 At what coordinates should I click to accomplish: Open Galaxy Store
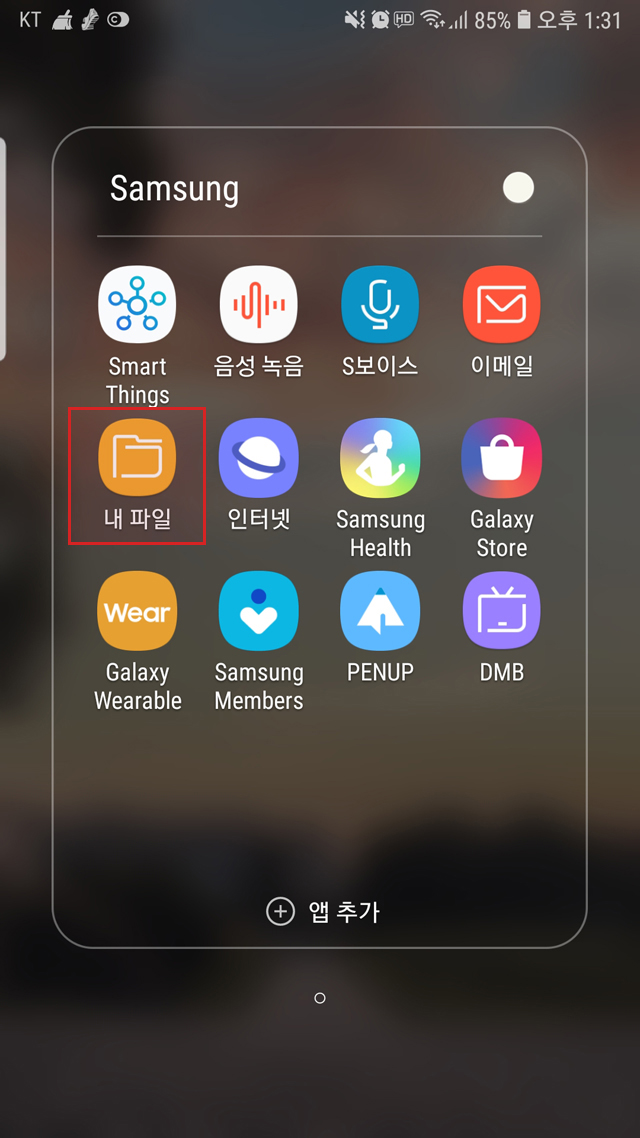[502, 458]
